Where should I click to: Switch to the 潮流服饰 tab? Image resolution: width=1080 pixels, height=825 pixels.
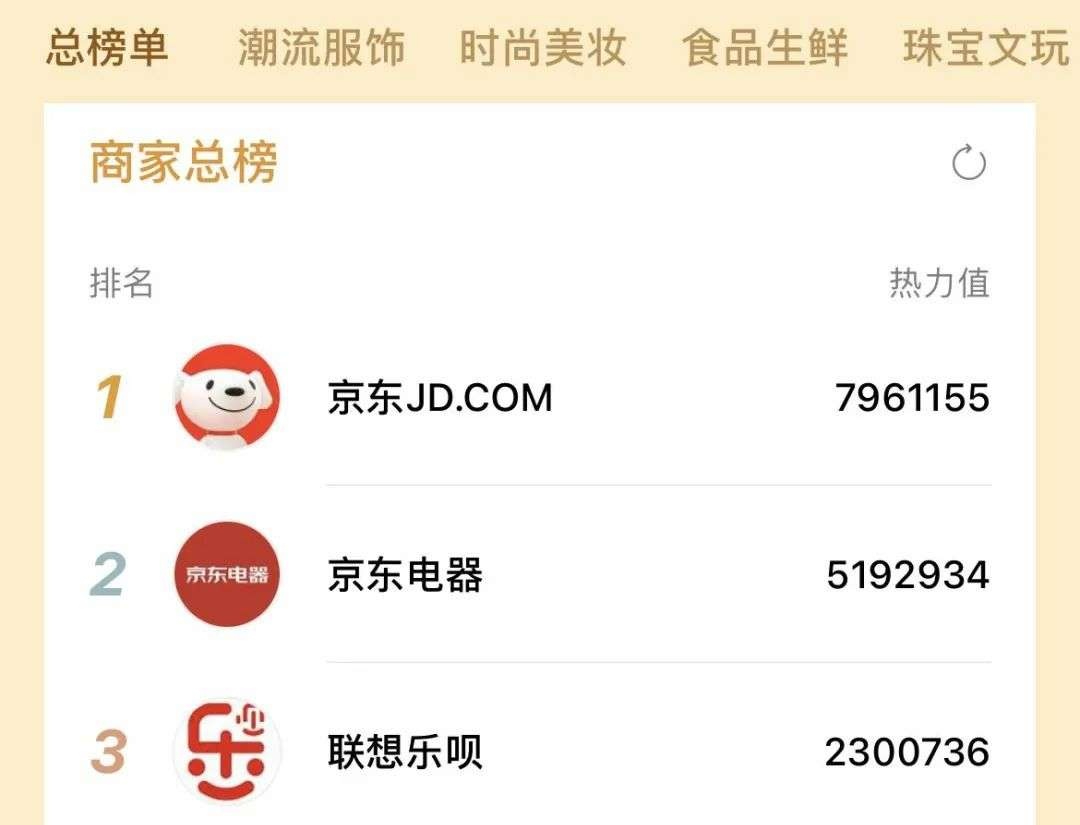click(321, 48)
